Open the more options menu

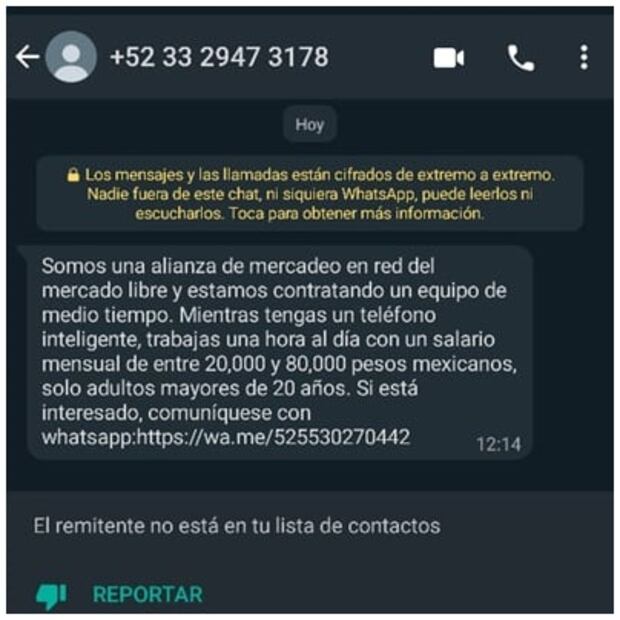pos(584,57)
